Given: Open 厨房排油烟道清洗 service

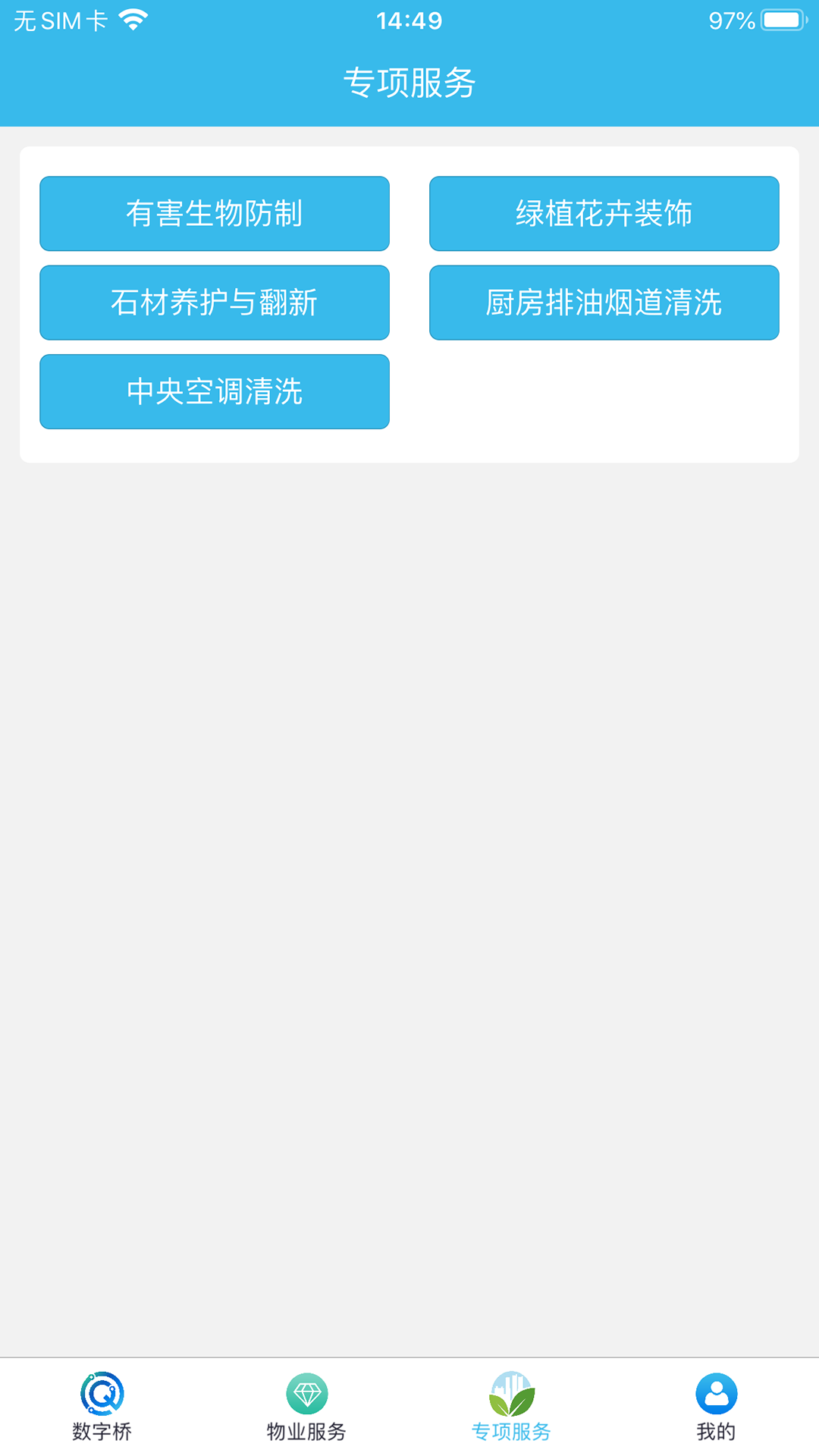Looking at the screenshot, I should (604, 303).
